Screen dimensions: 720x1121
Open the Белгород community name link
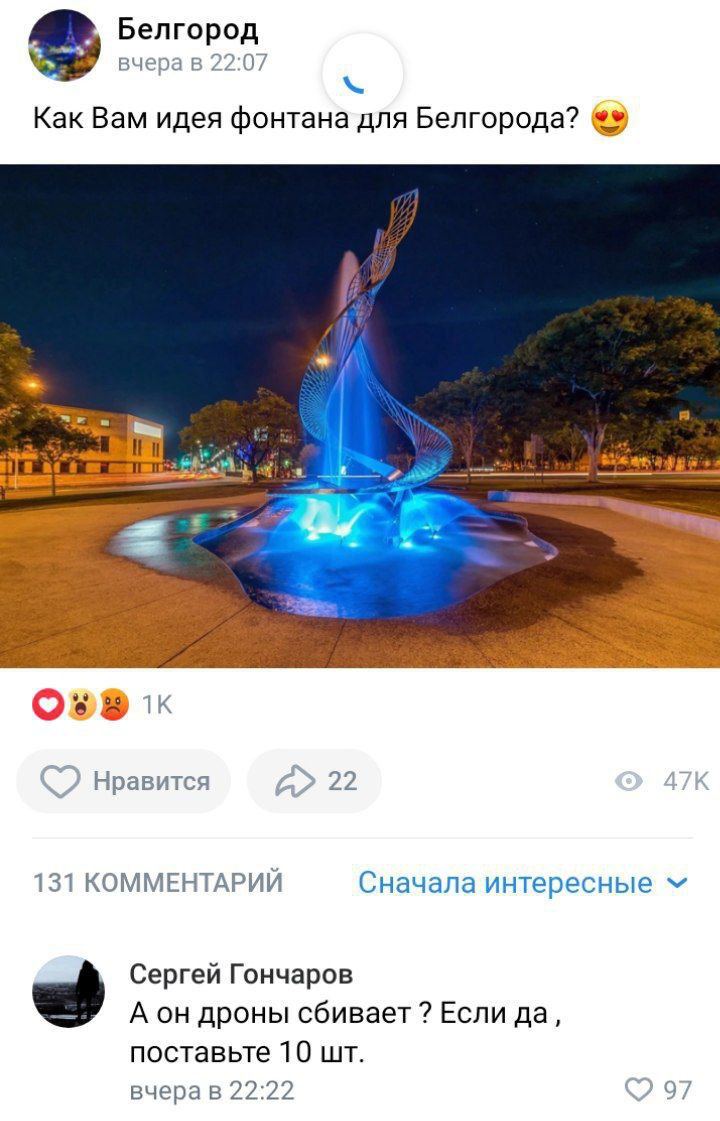tap(187, 30)
